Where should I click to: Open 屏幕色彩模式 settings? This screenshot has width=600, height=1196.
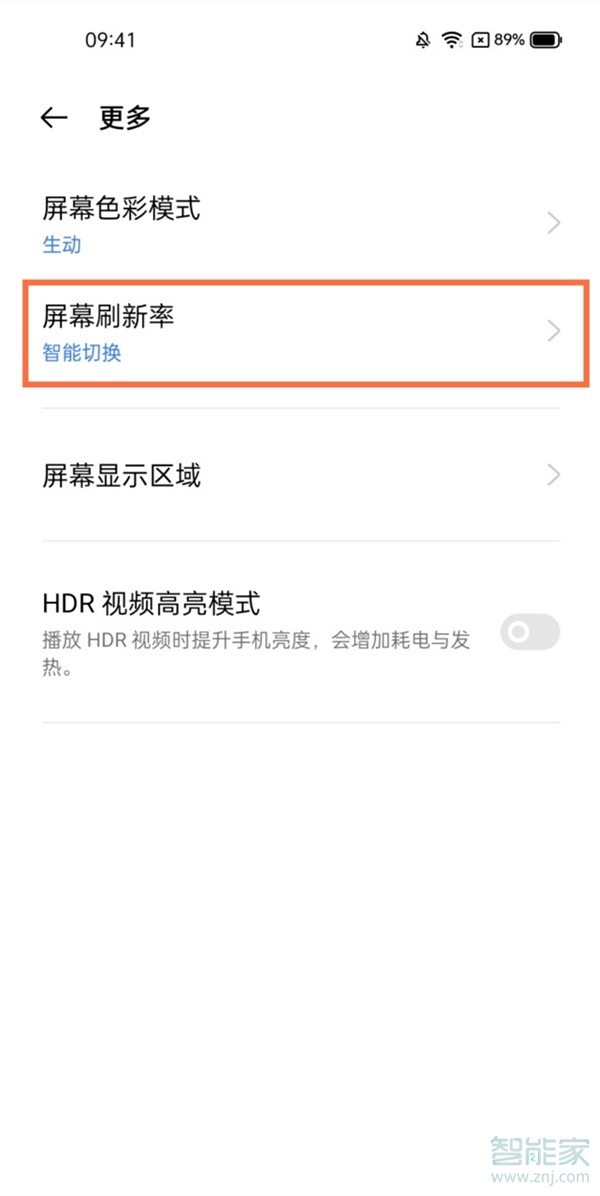pyautogui.click(x=300, y=224)
